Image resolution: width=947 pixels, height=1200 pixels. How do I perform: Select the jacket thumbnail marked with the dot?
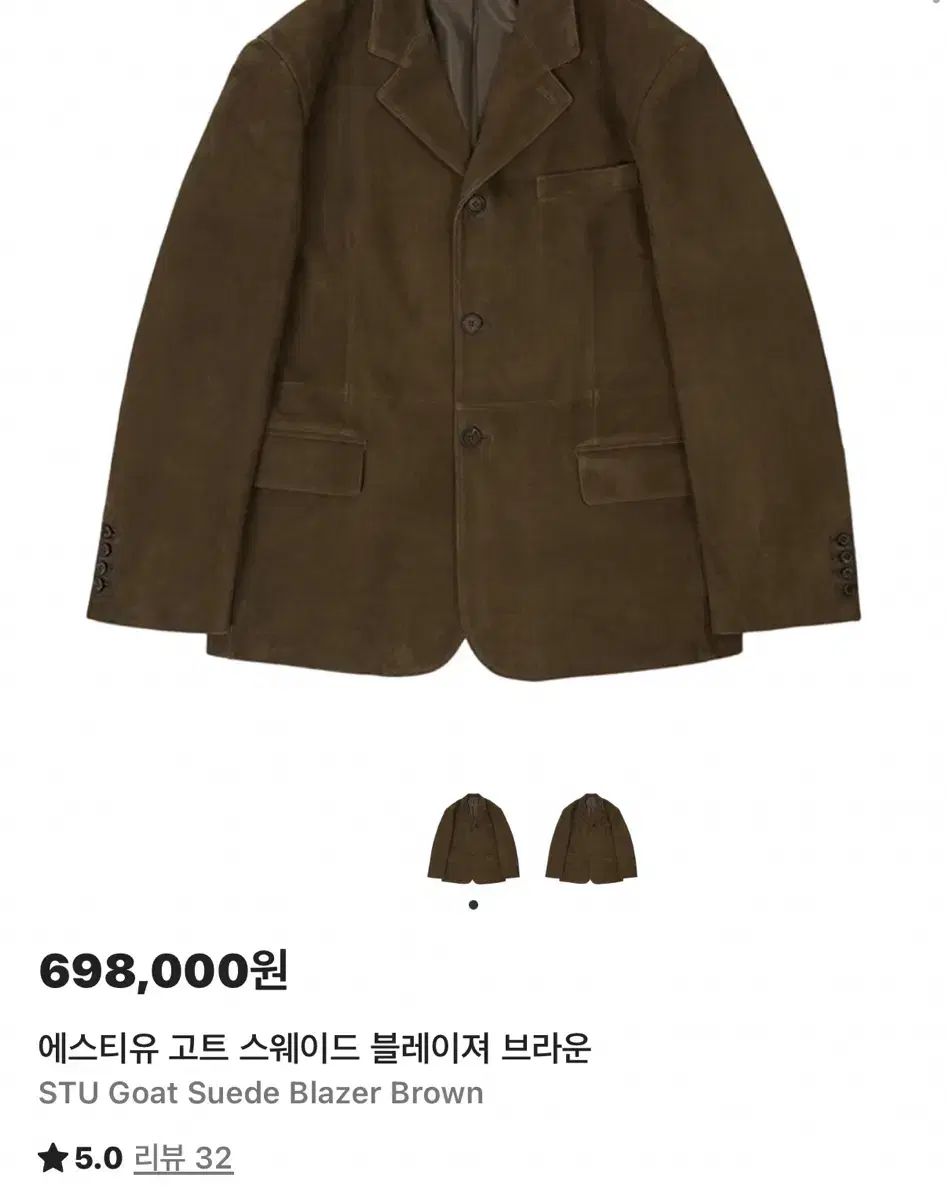tap(473, 837)
